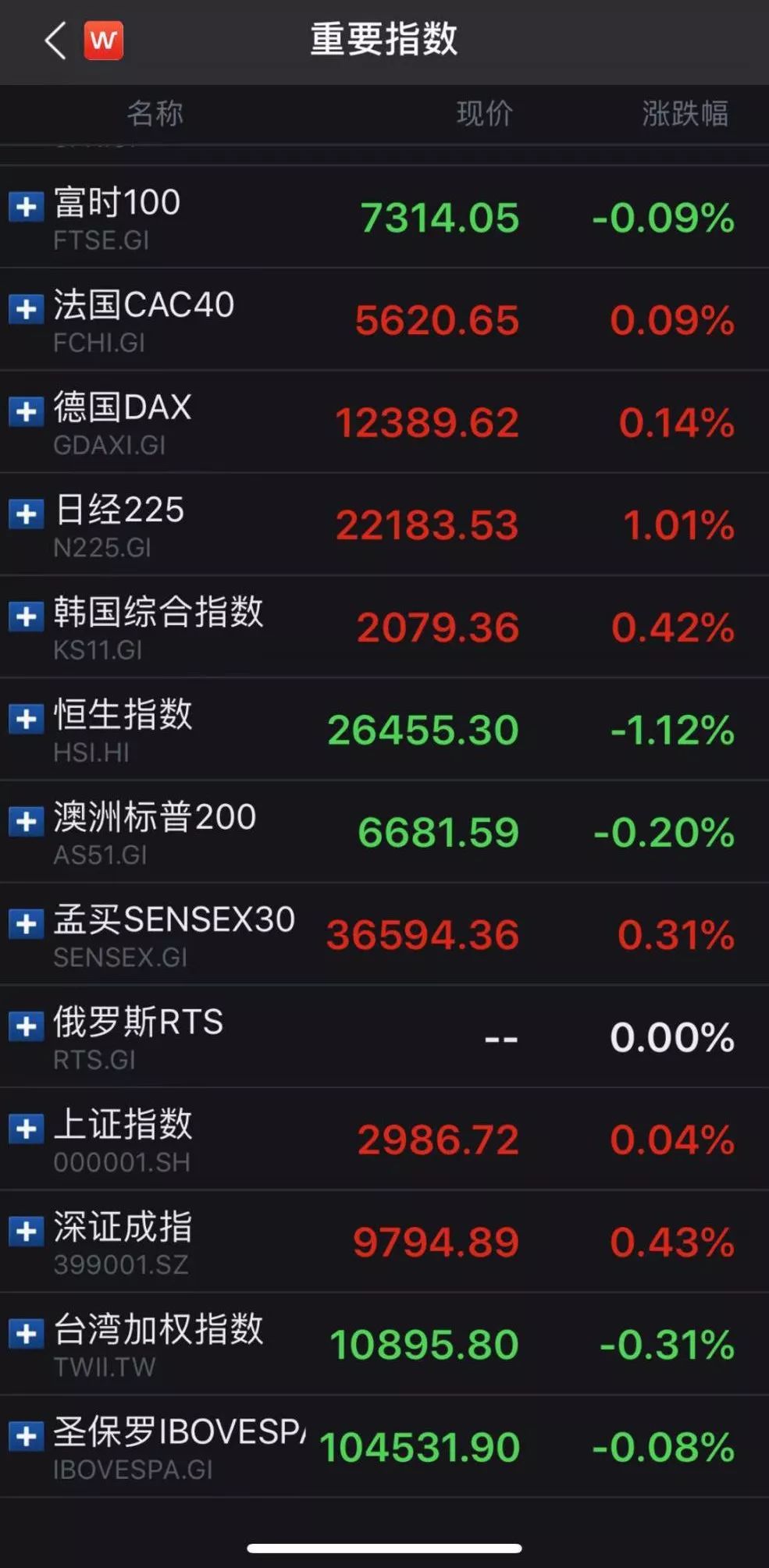769x1568 pixels.
Task: Add 圣保罗IBOVESPA with plus icon
Action: click(26, 1436)
